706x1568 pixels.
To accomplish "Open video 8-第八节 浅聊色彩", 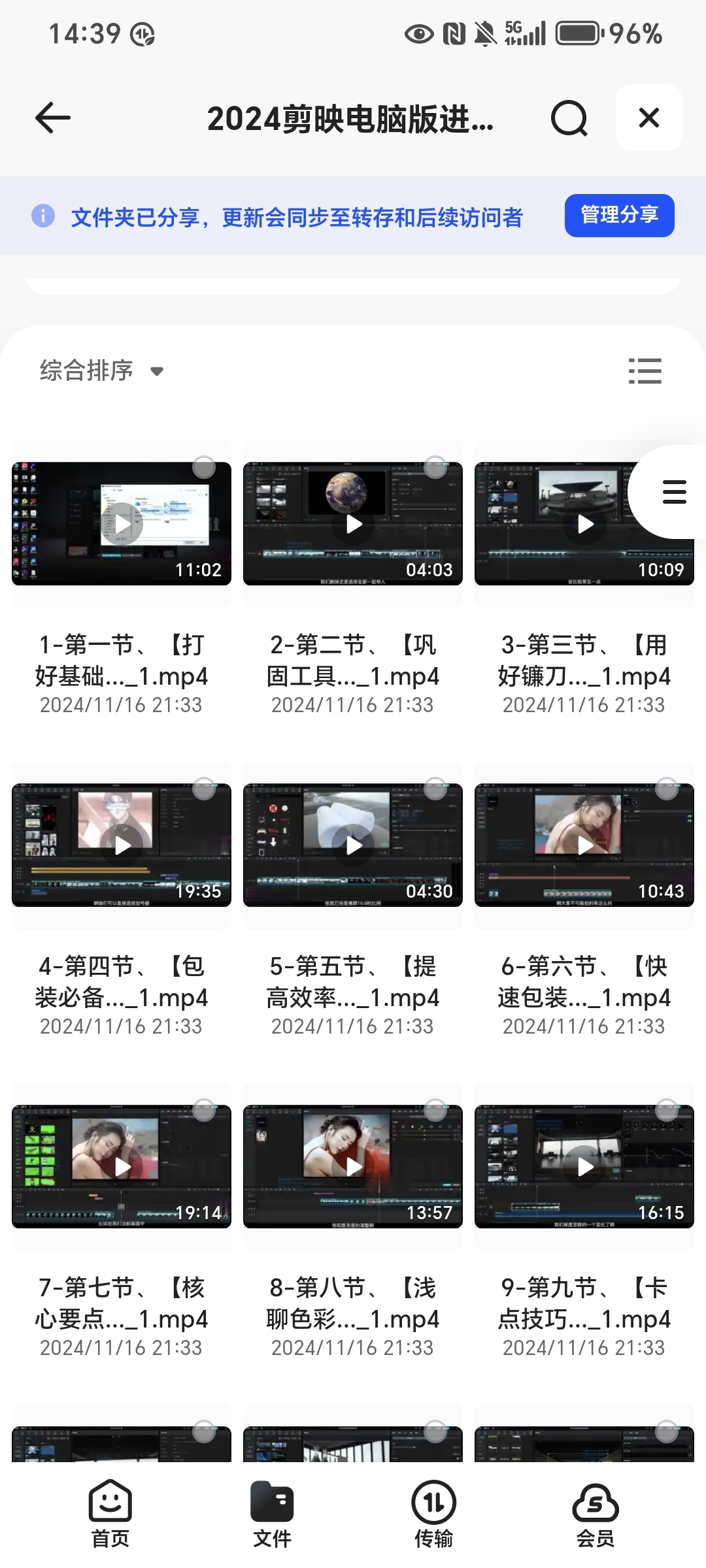I will pyautogui.click(x=353, y=1166).
